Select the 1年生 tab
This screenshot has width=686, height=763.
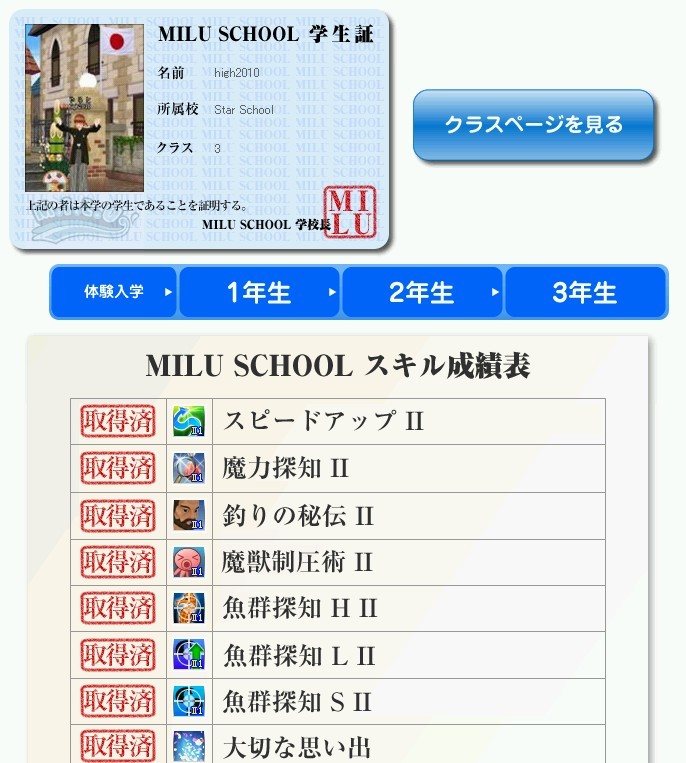259,292
